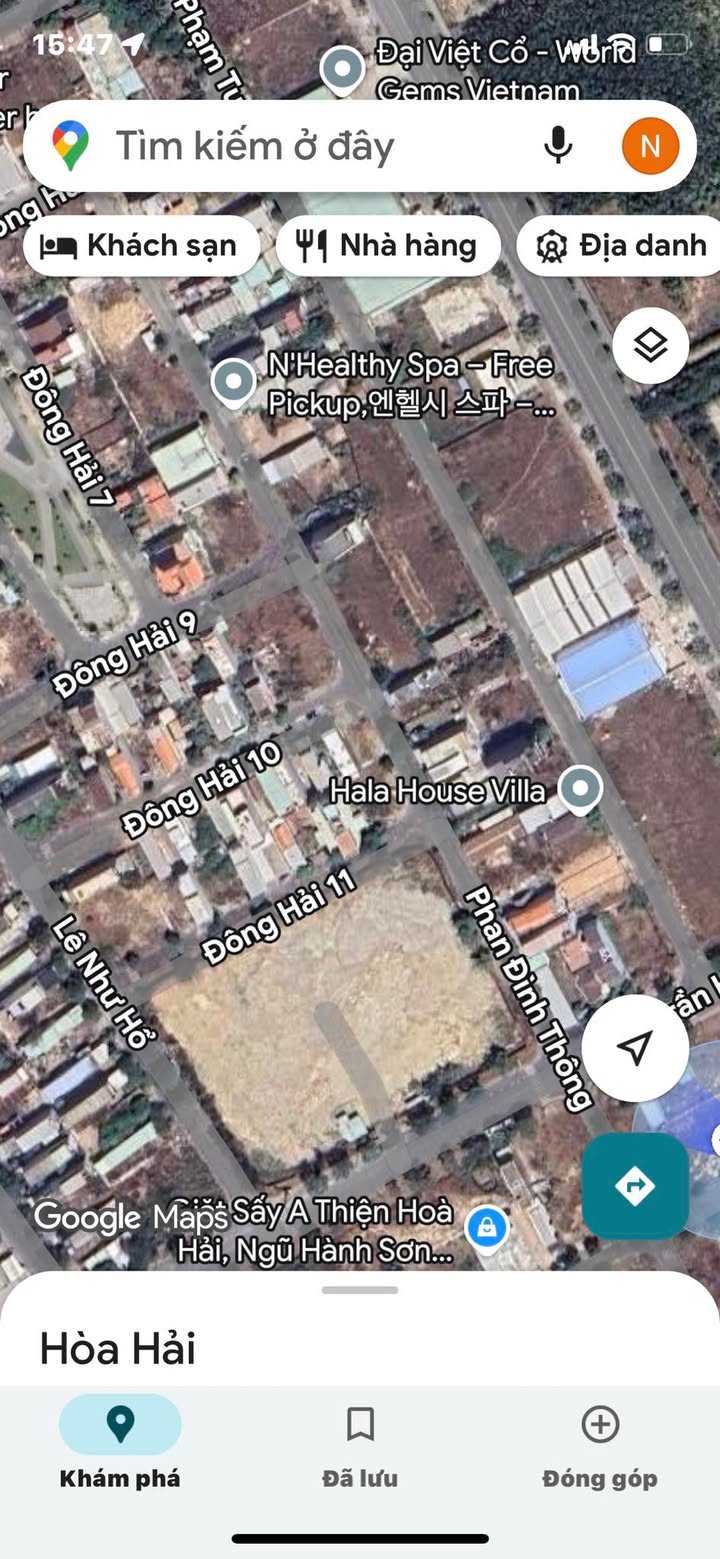Viewport: 720px width, 1559px height.
Task: Go to the Đóng góp tab
Action: click(600, 1443)
